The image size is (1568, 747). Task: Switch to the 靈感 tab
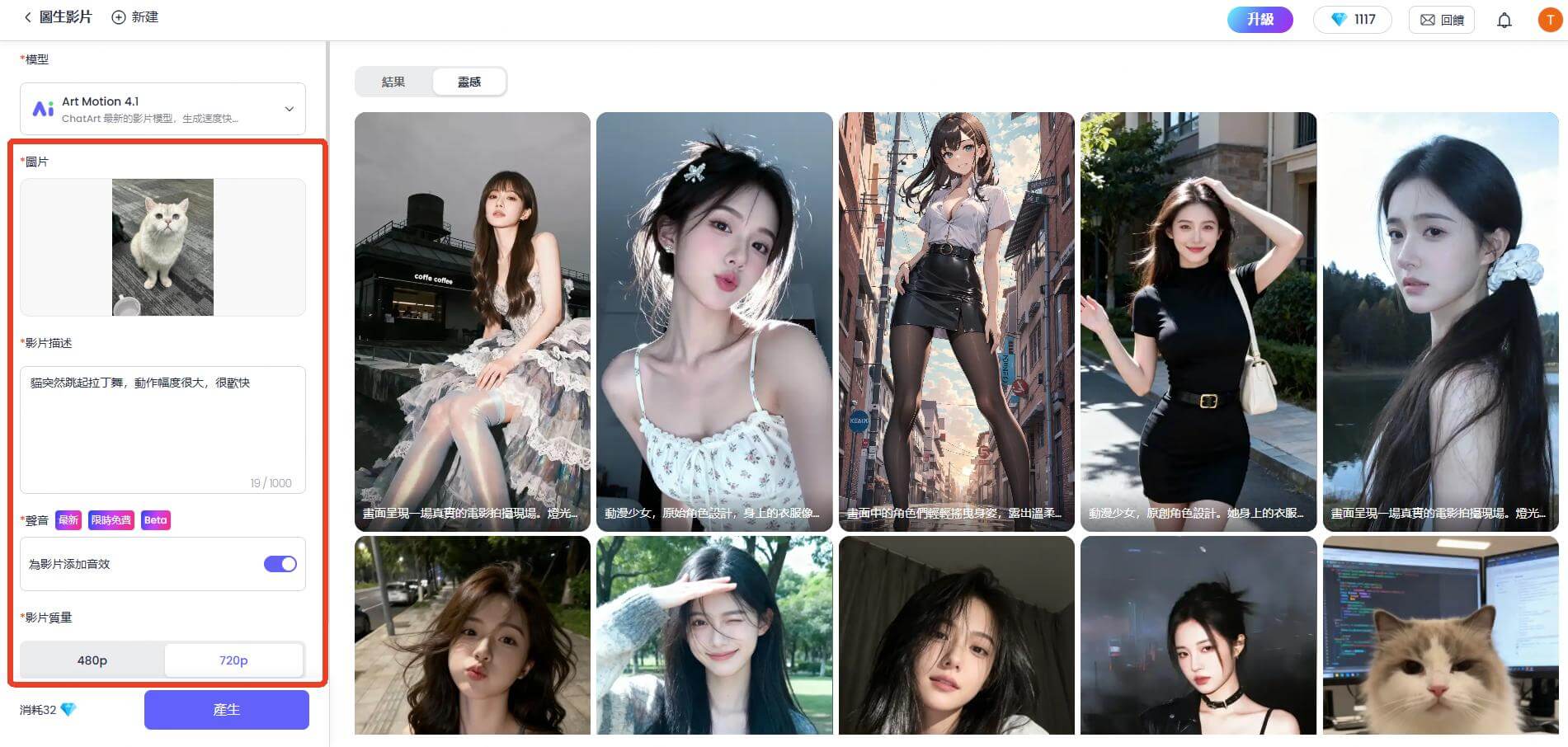coord(469,82)
